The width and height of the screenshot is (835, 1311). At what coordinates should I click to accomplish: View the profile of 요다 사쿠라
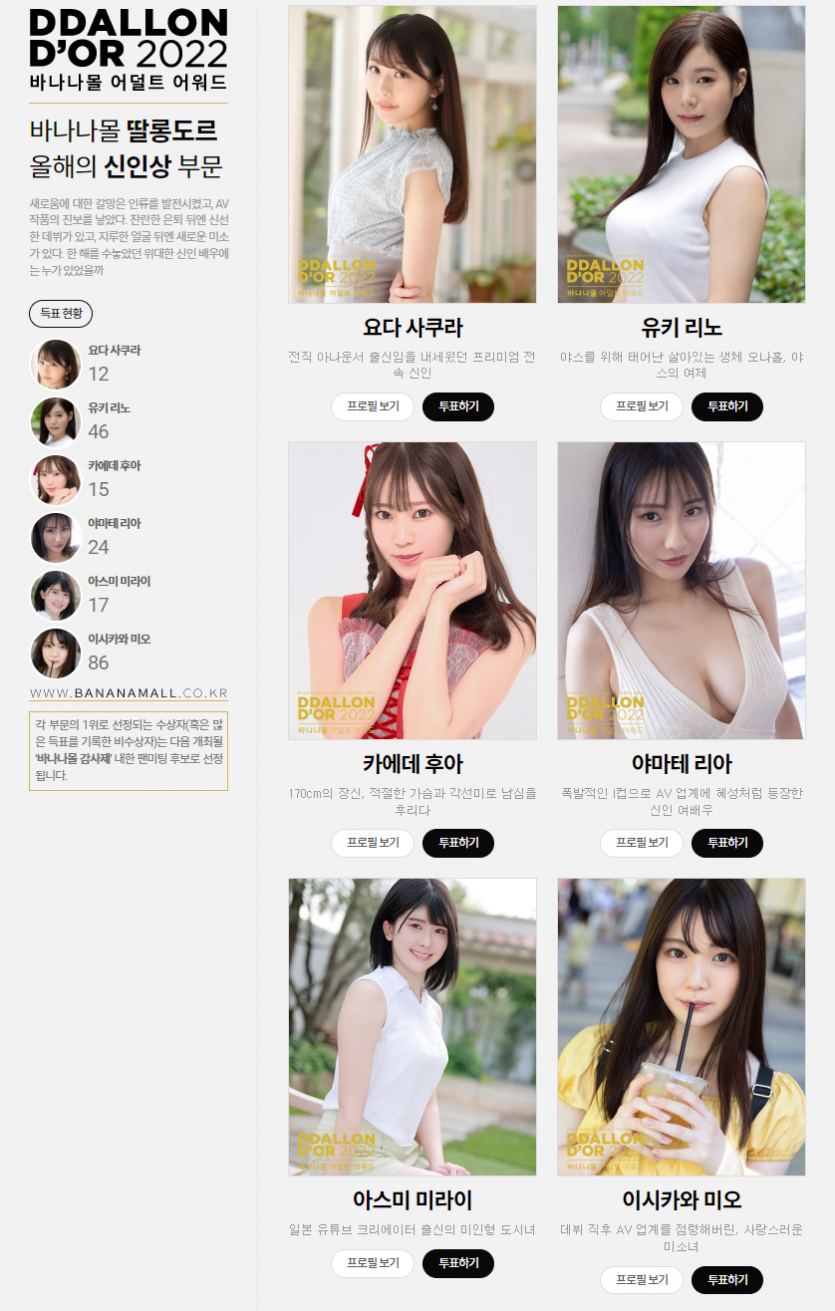[372, 407]
